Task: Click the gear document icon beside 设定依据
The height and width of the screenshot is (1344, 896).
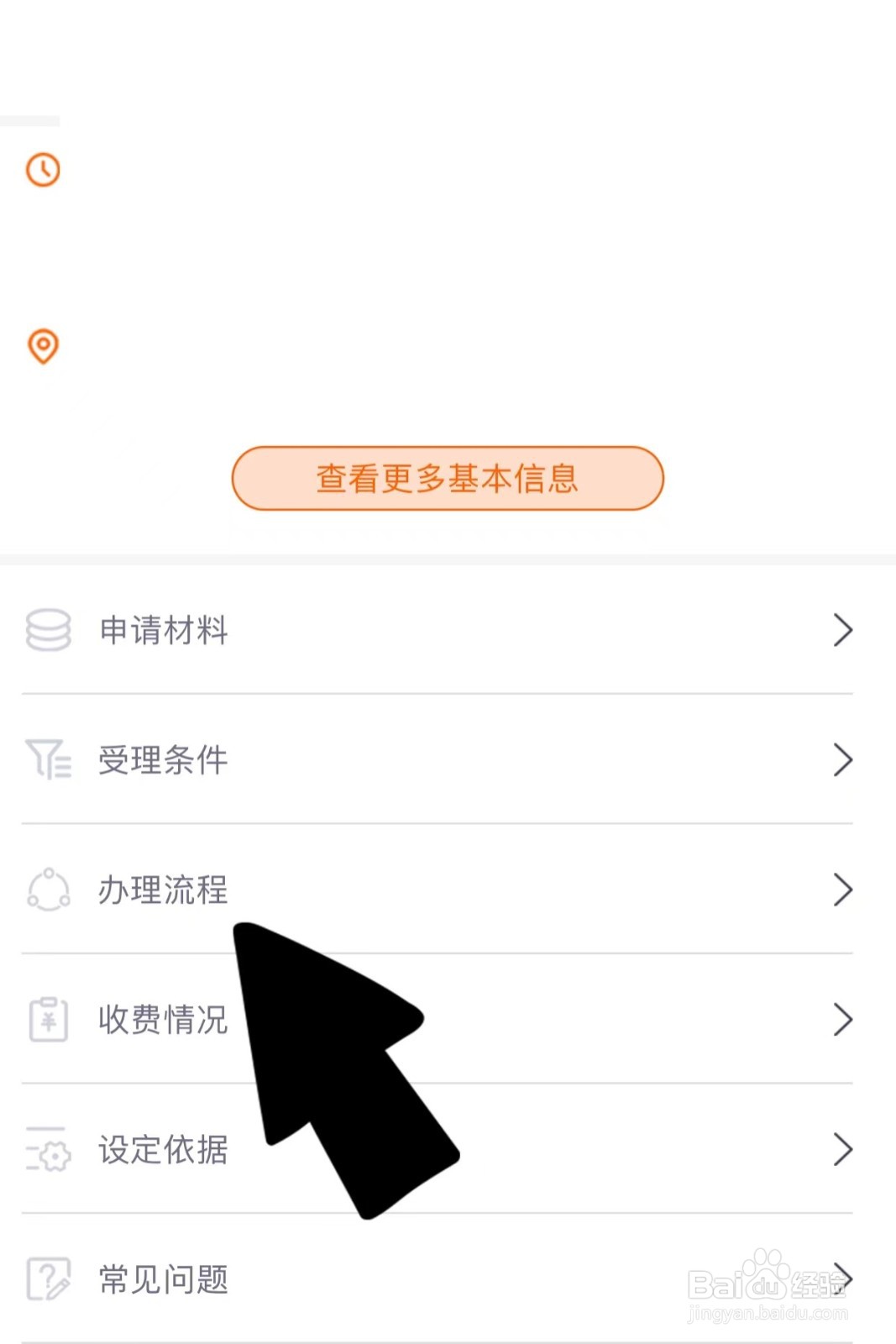Action: (x=48, y=1150)
